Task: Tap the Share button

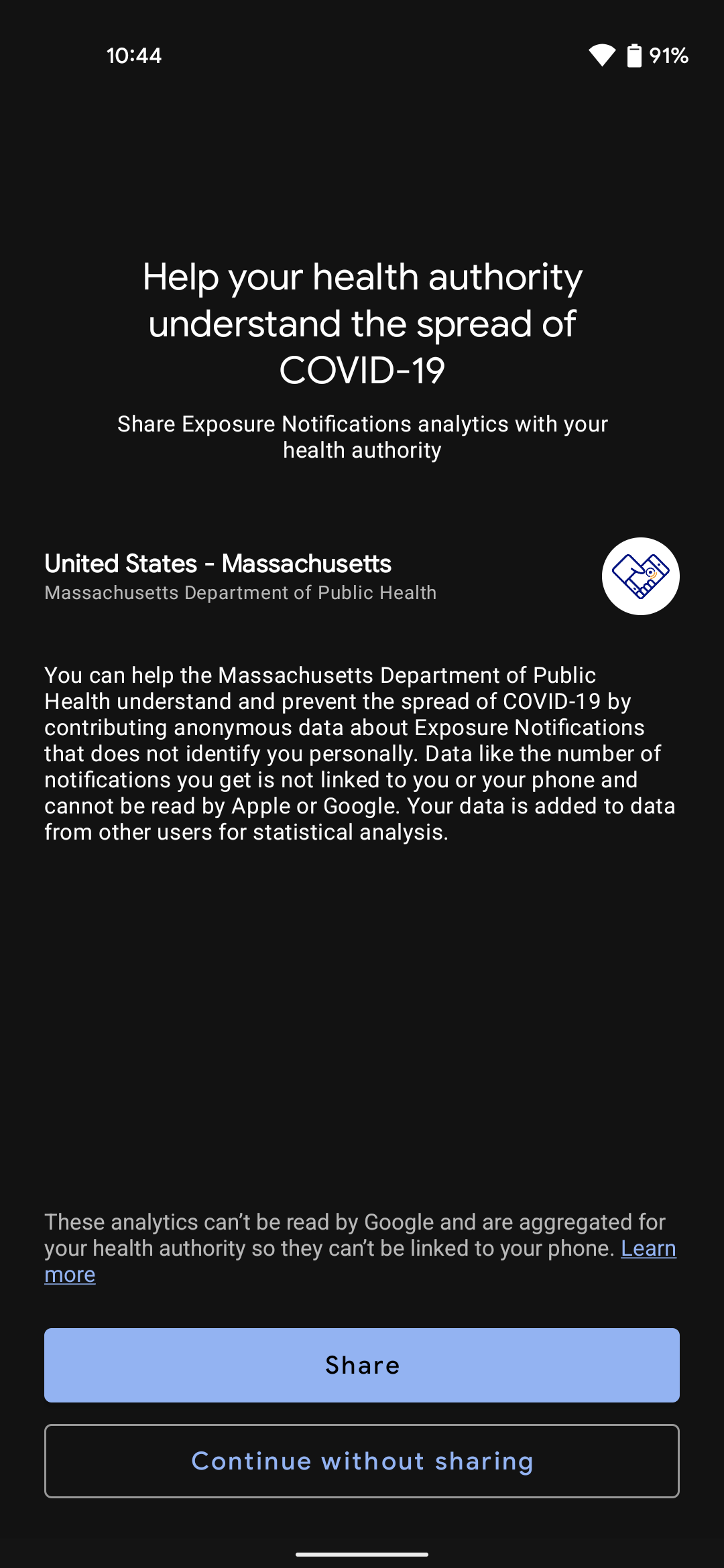Action: pos(362,1365)
